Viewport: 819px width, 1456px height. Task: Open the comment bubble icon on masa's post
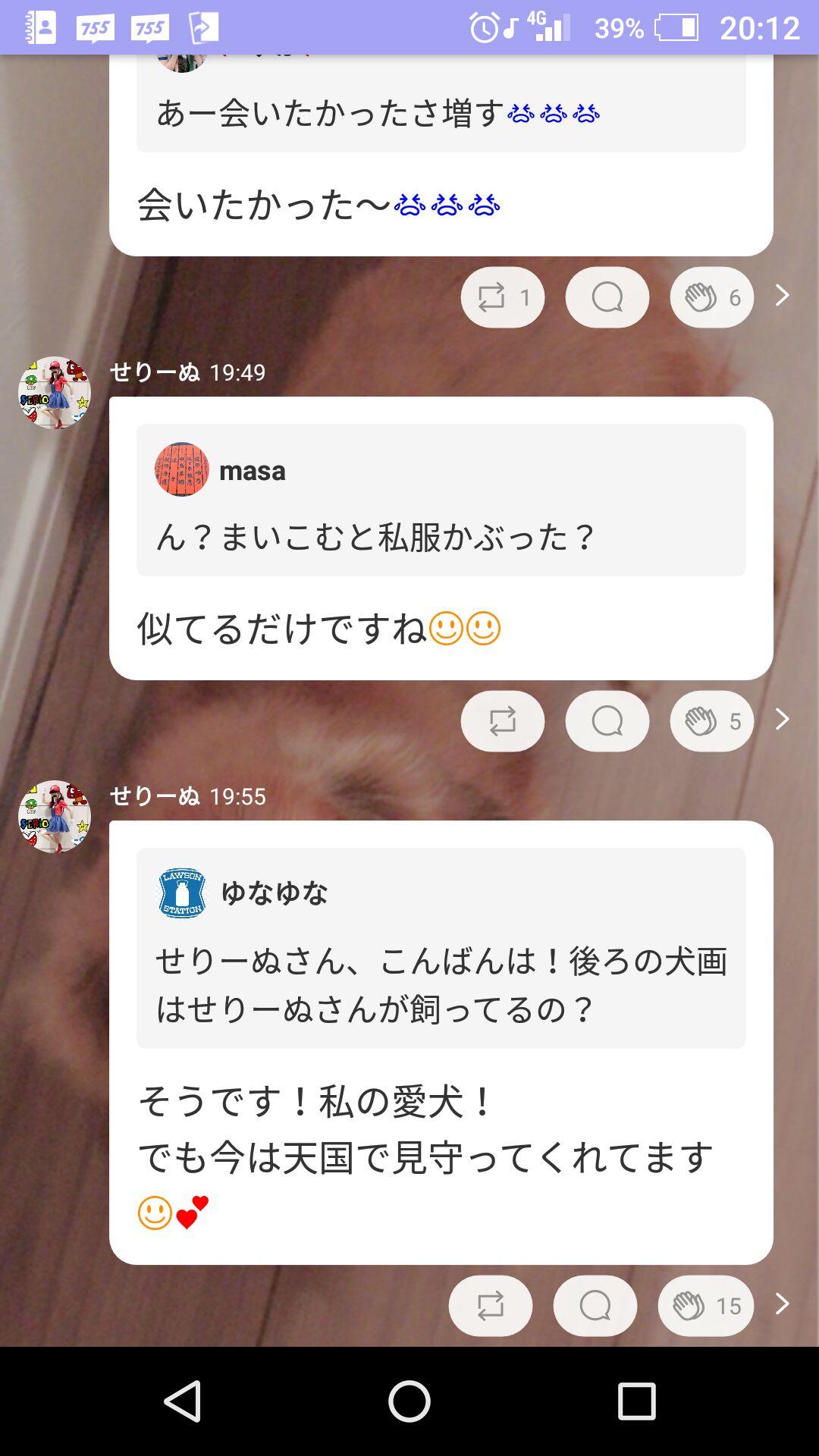(x=607, y=723)
